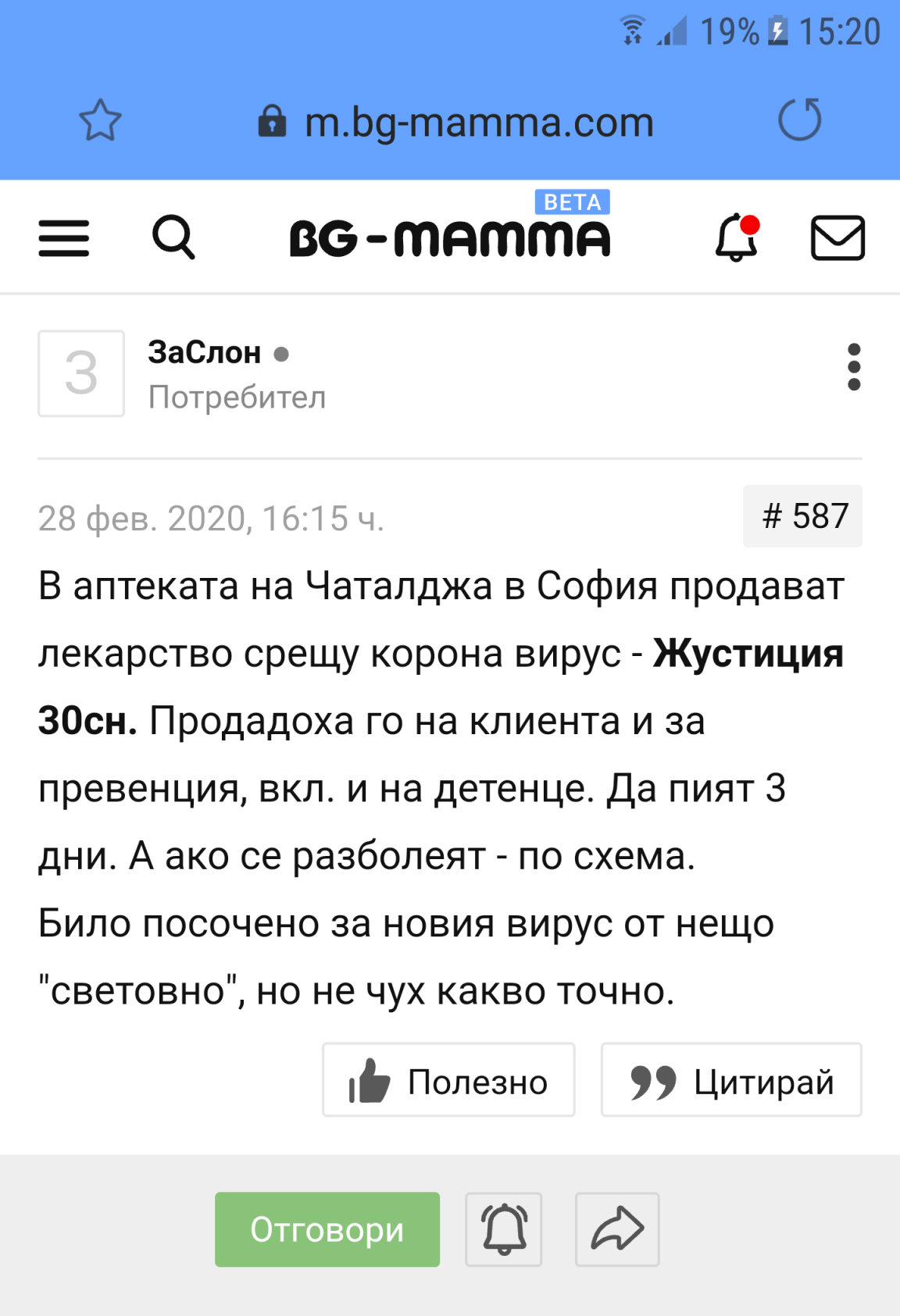The width and height of the screenshot is (900, 1316).
Task: Open the notifications bell with red dot
Action: tap(737, 237)
